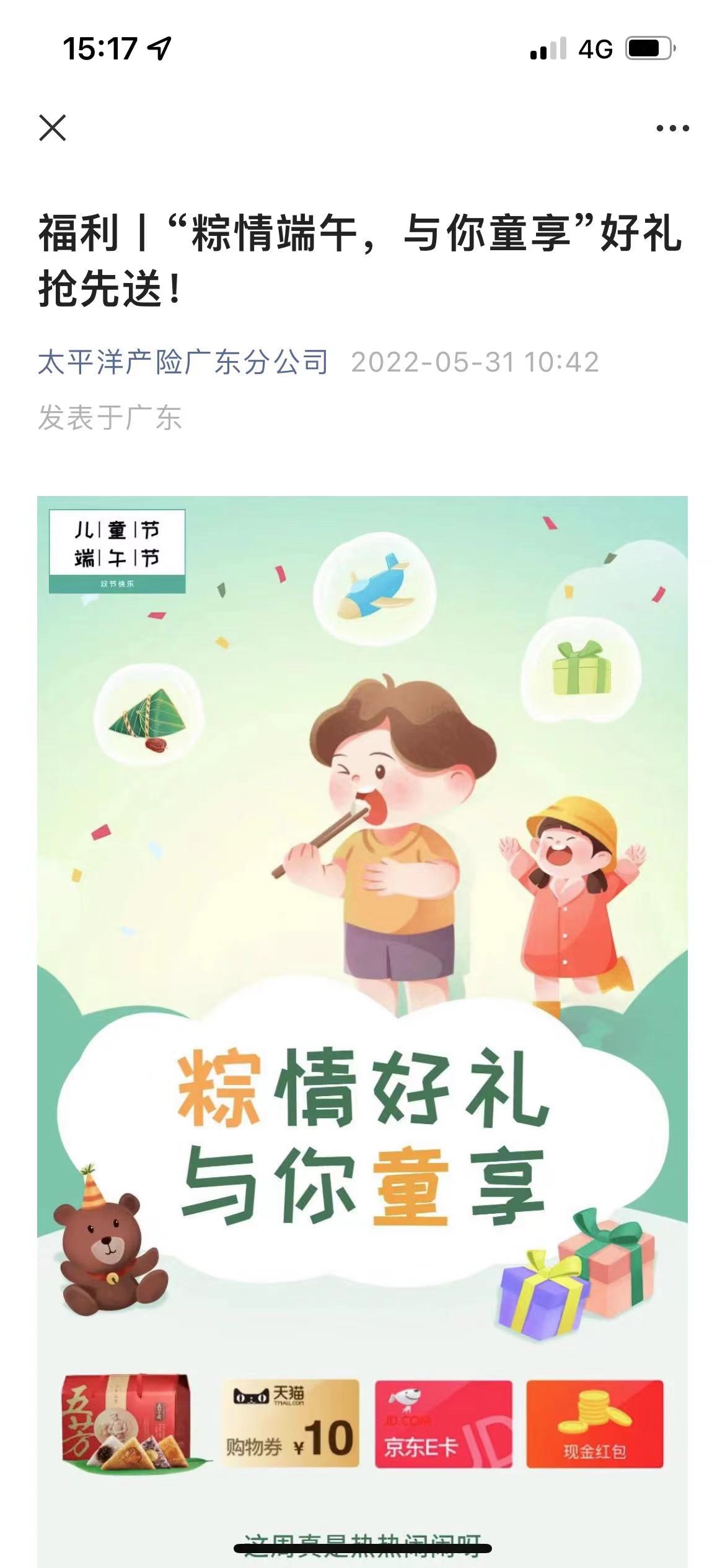This screenshot has height=1568, width=725.
Task: Open the three-dot overflow menu
Action: 672,129
